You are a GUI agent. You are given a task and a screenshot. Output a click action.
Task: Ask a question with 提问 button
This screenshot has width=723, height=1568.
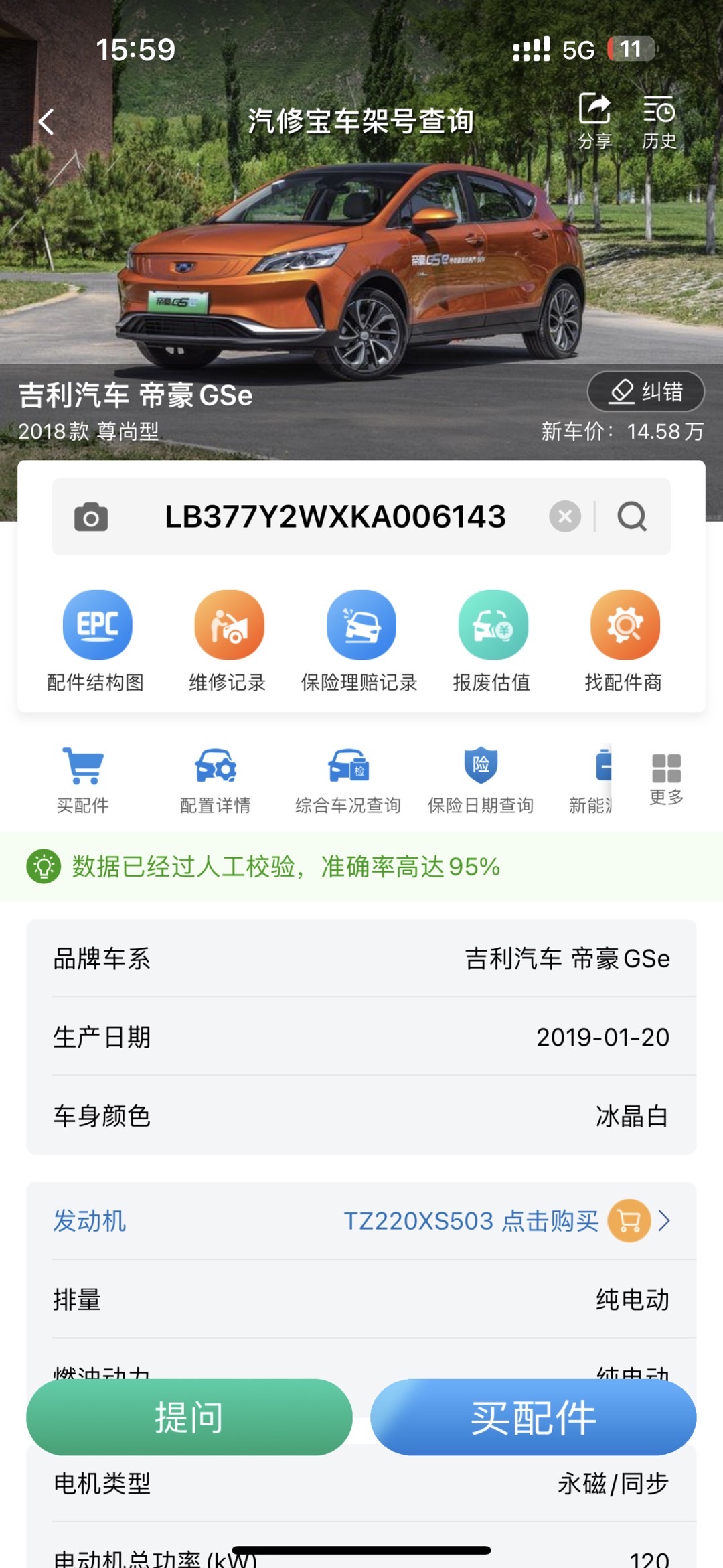click(189, 1417)
